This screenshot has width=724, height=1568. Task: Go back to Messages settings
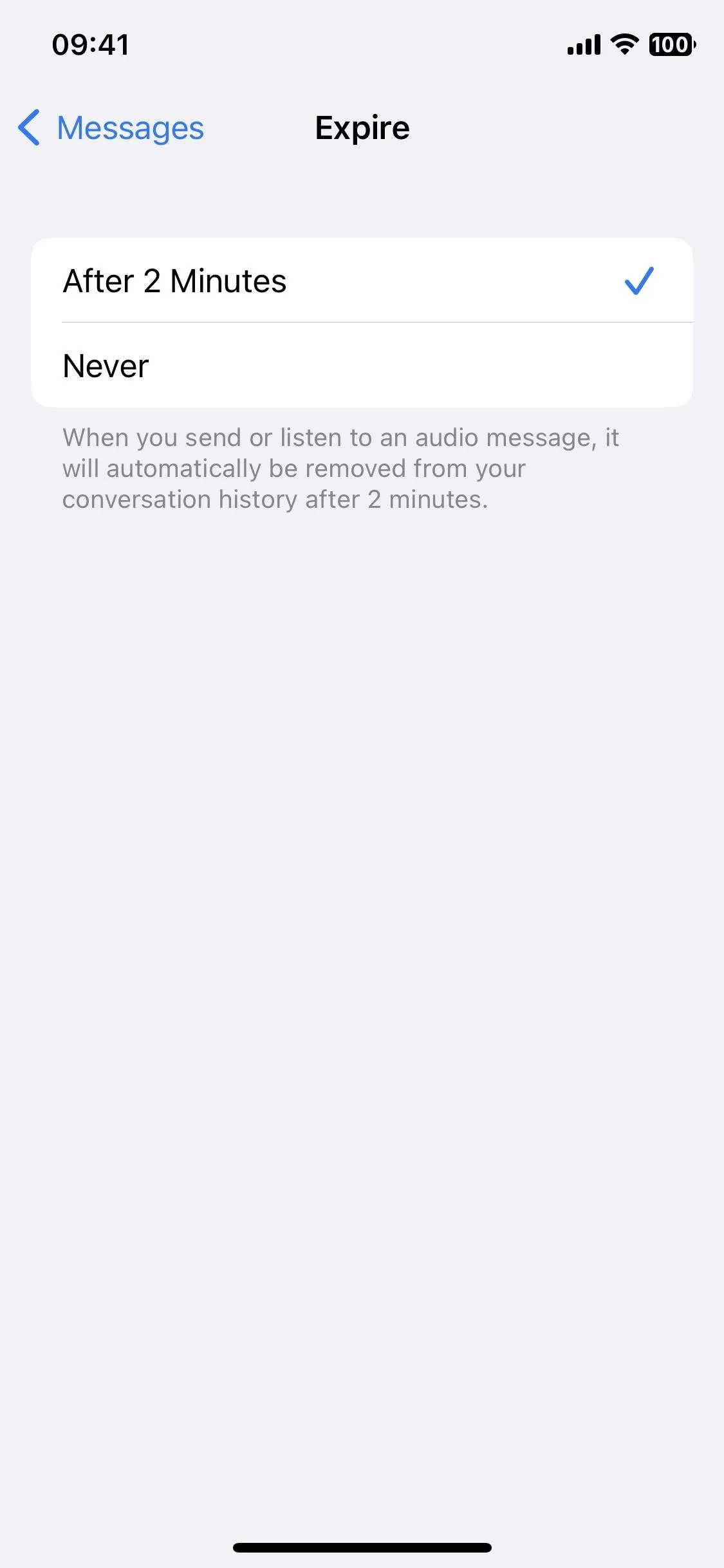coord(111,127)
